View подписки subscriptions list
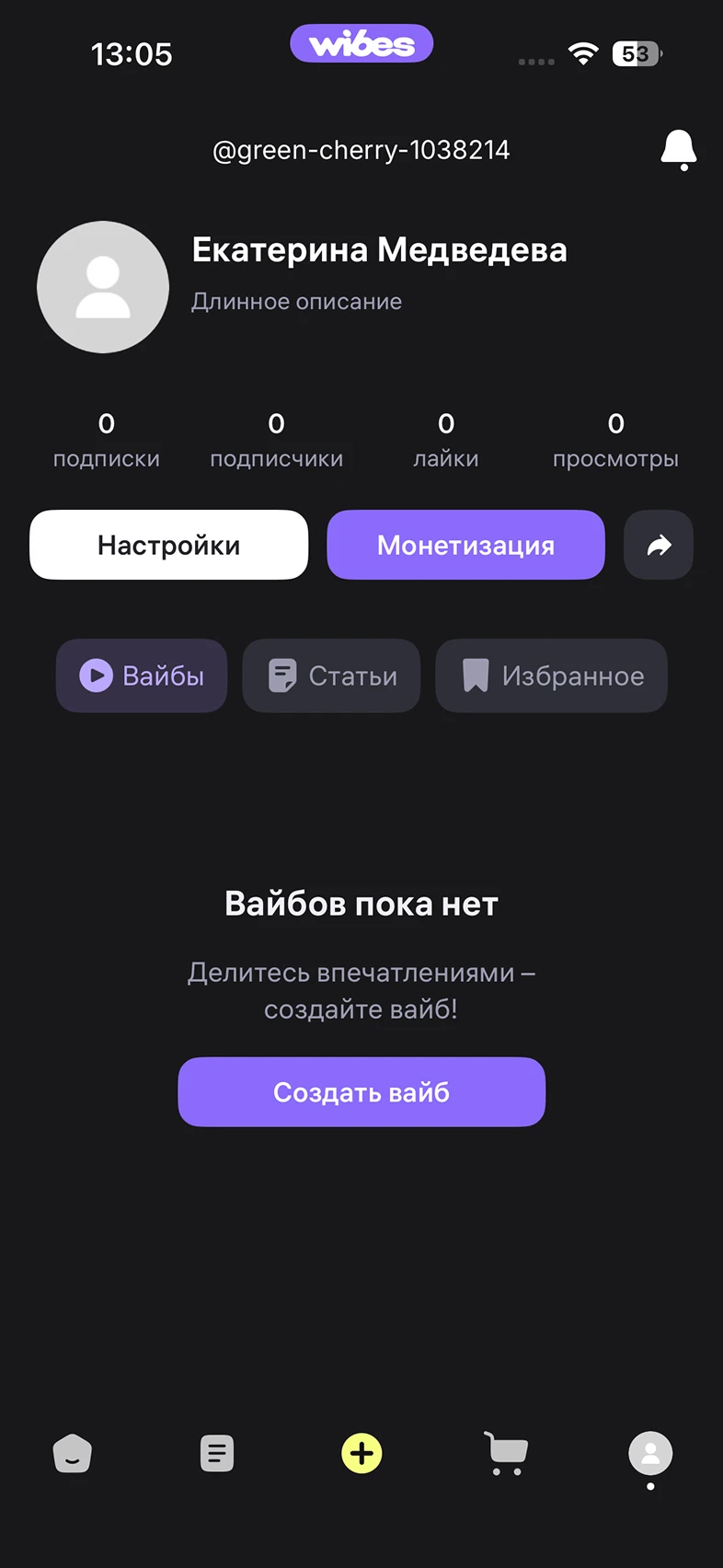 (x=107, y=439)
